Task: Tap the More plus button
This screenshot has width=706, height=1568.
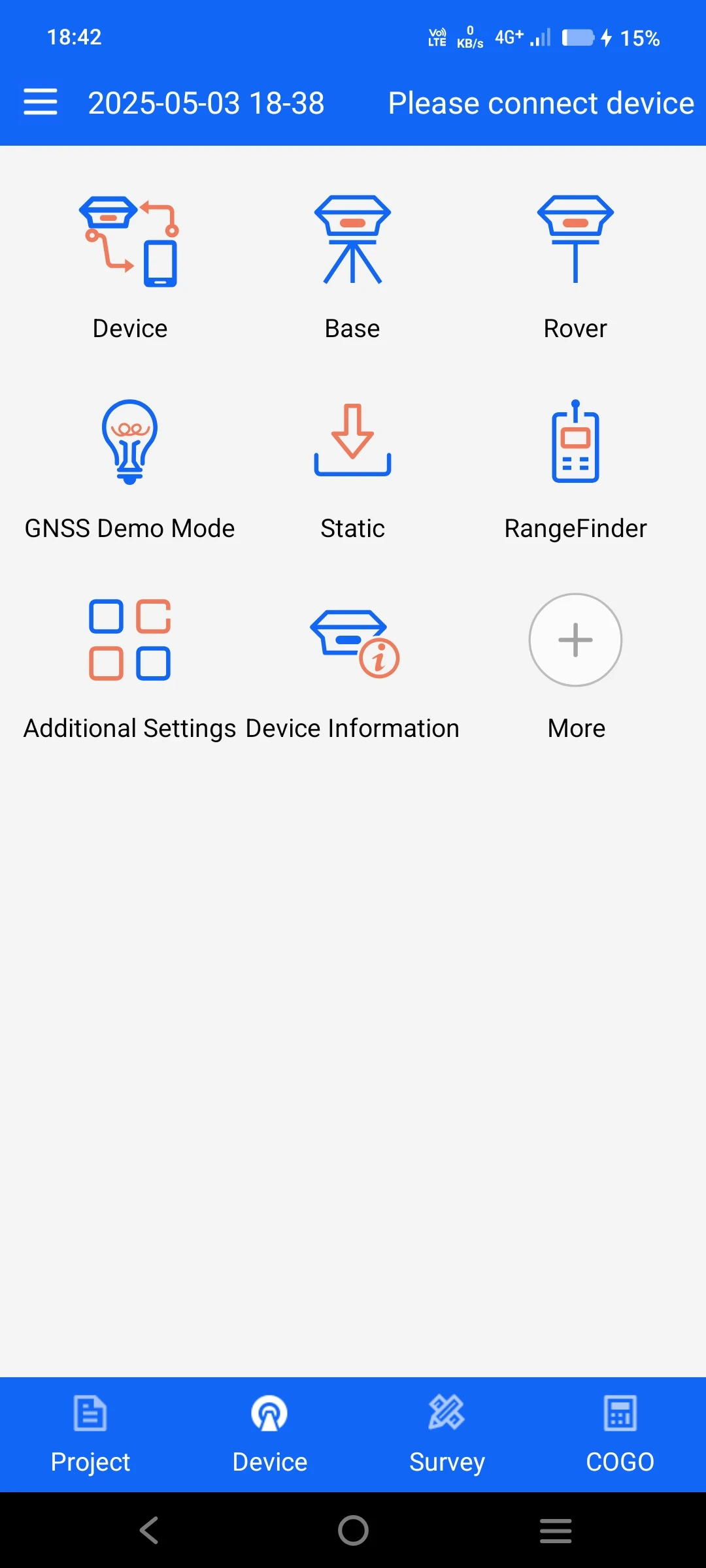Action: pos(575,640)
